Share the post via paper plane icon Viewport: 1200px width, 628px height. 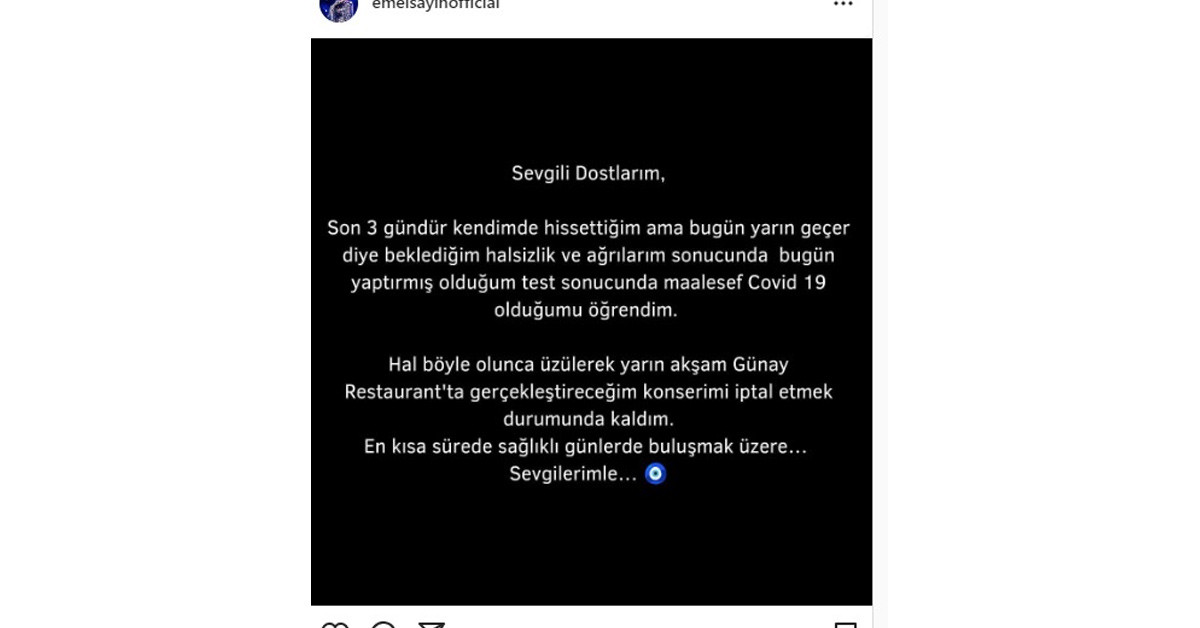(431, 624)
